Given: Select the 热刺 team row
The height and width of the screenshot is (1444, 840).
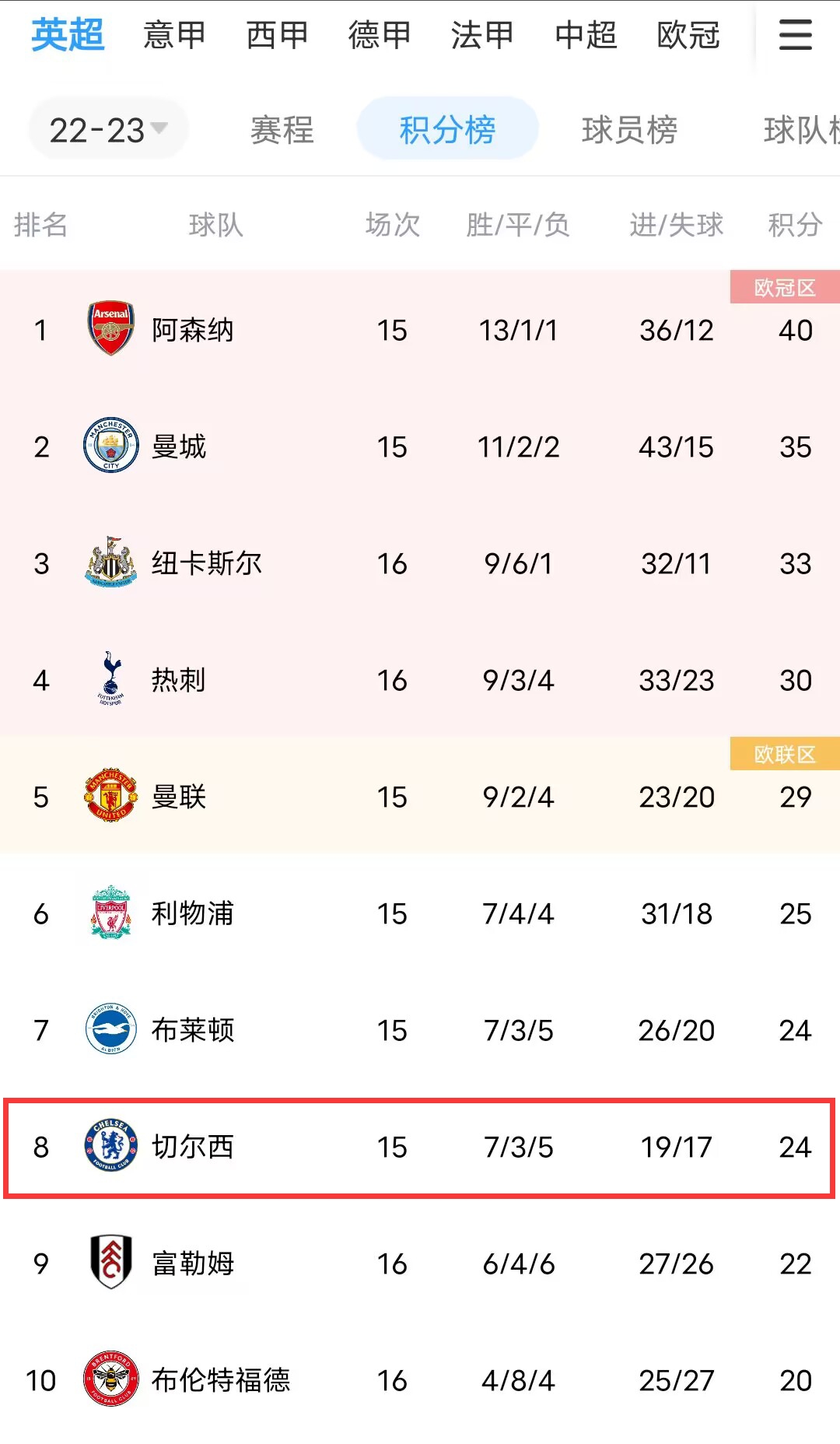Looking at the screenshot, I should (420, 680).
